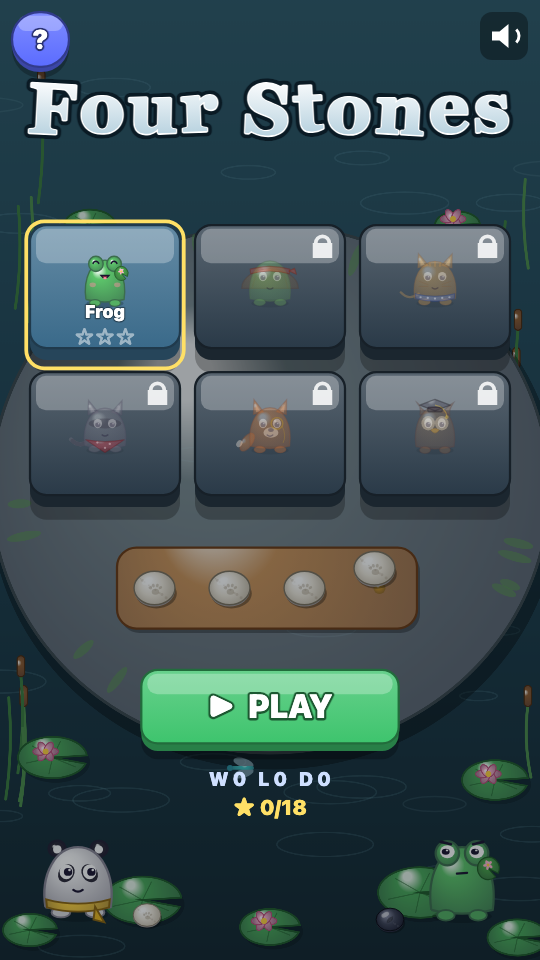Tap the locked tan cat opponent
Image resolution: width=540 pixels, height=960 pixels.
pyautogui.click(x=435, y=291)
